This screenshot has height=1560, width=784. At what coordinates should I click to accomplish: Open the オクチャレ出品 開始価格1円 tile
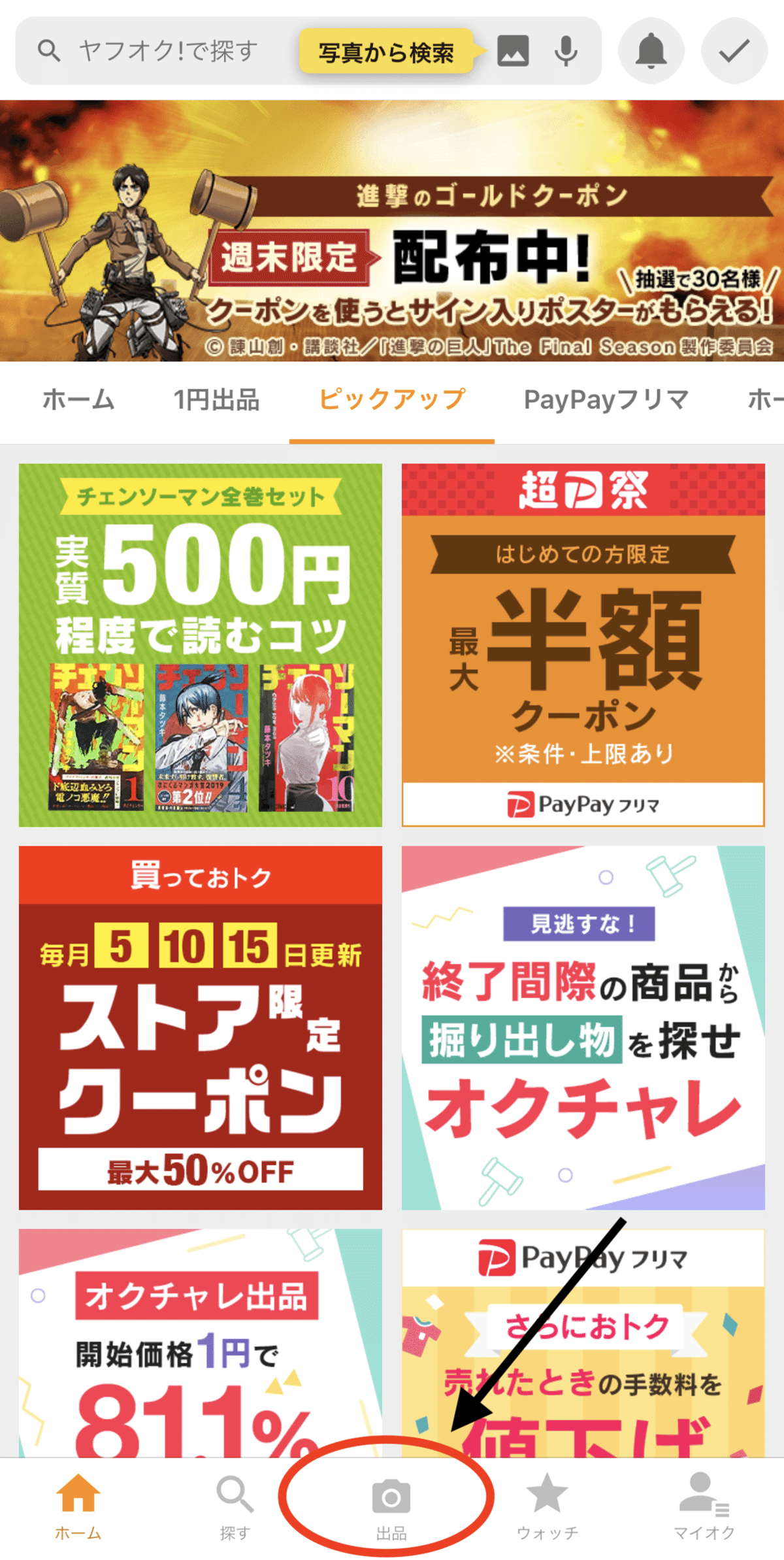coord(201,1342)
